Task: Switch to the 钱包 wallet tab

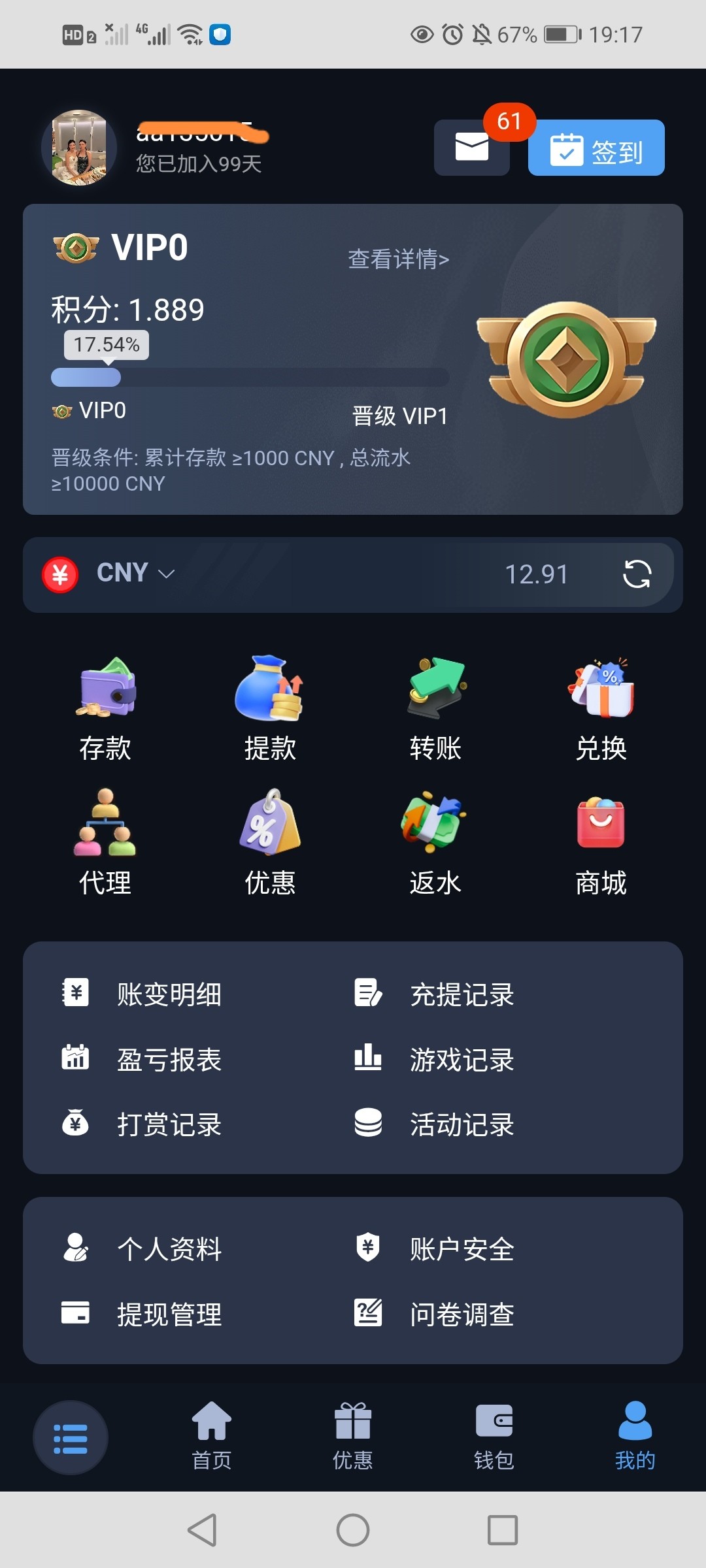Action: pos(494,1436)
